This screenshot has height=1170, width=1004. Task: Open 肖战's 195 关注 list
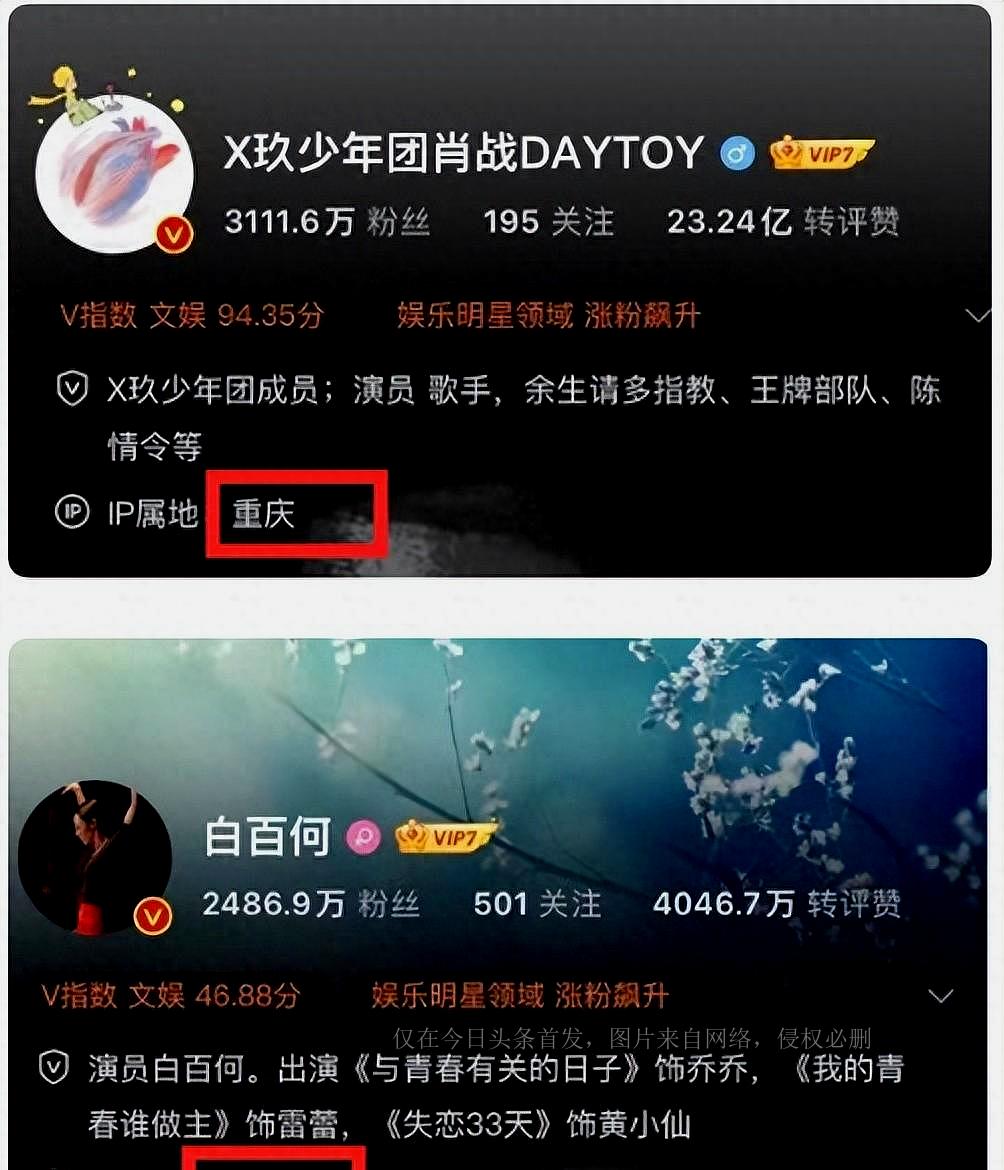pos(548,222)
